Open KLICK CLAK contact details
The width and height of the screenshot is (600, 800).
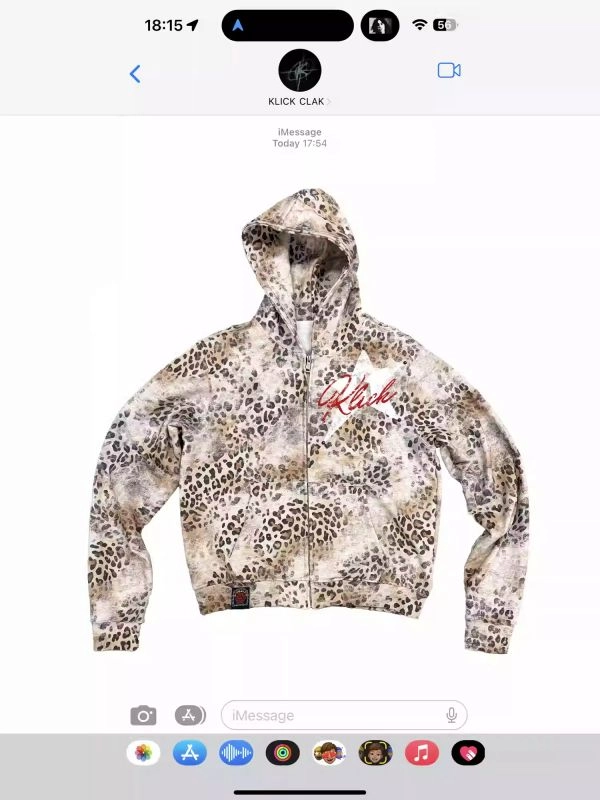300,78
